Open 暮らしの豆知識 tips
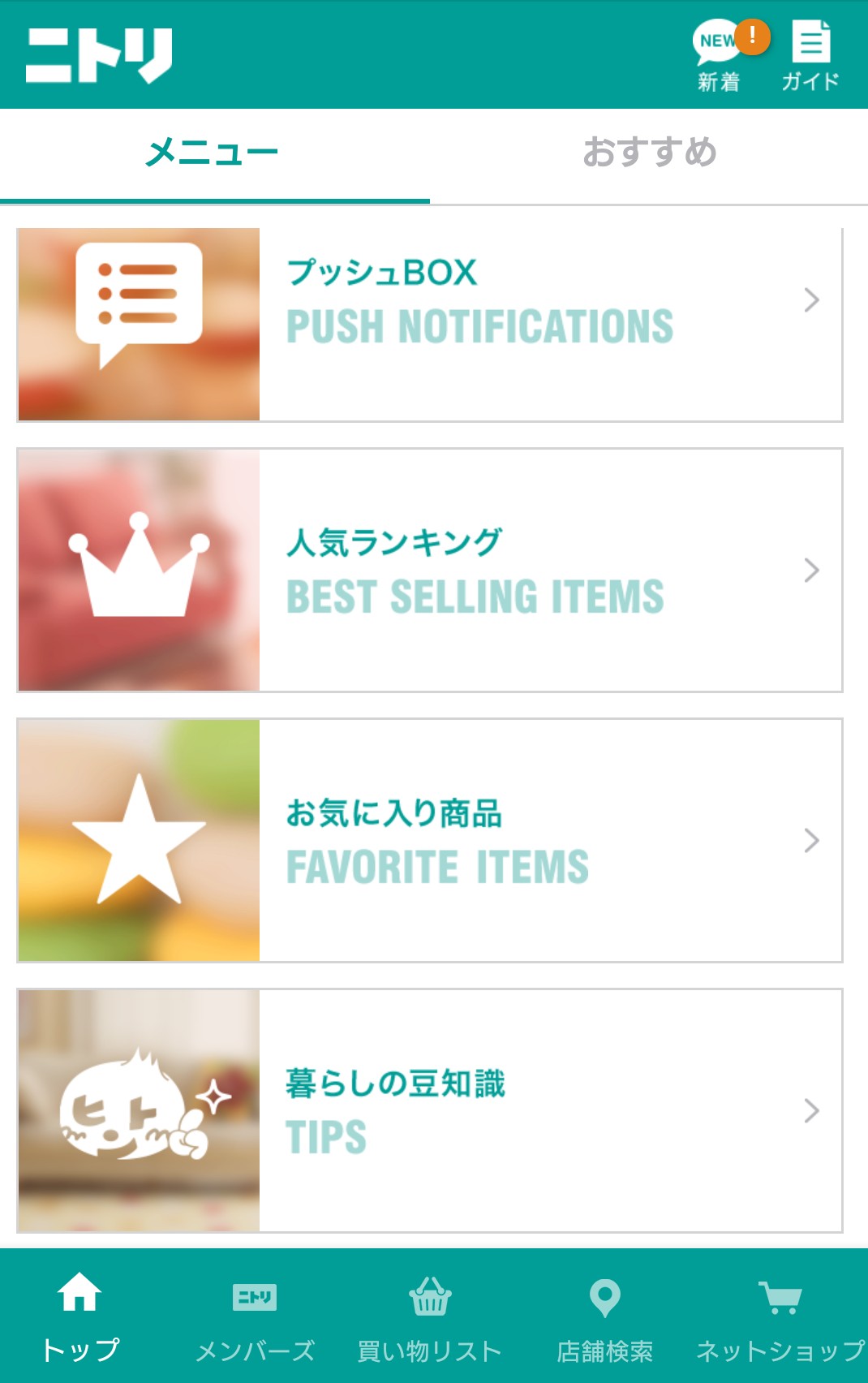Viewport: 868px width, 1383px height. click(x=430, y=1110)
